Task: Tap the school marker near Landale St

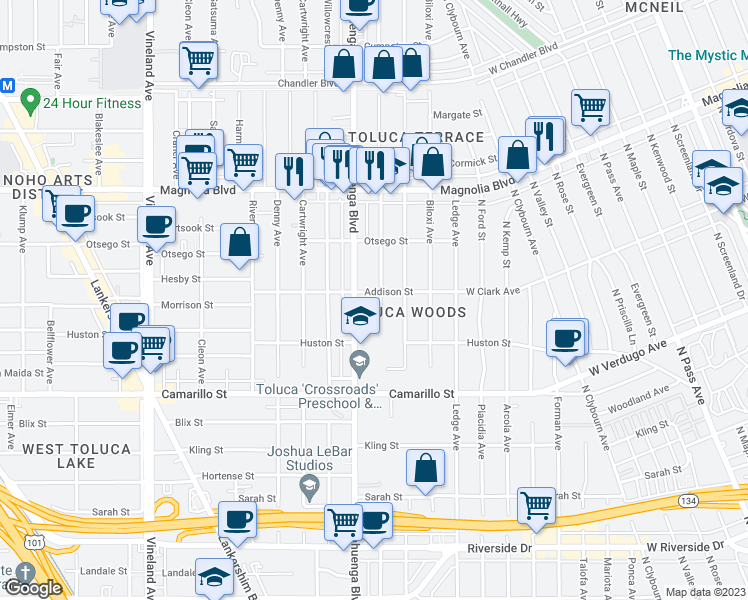Action: [214, 579]
